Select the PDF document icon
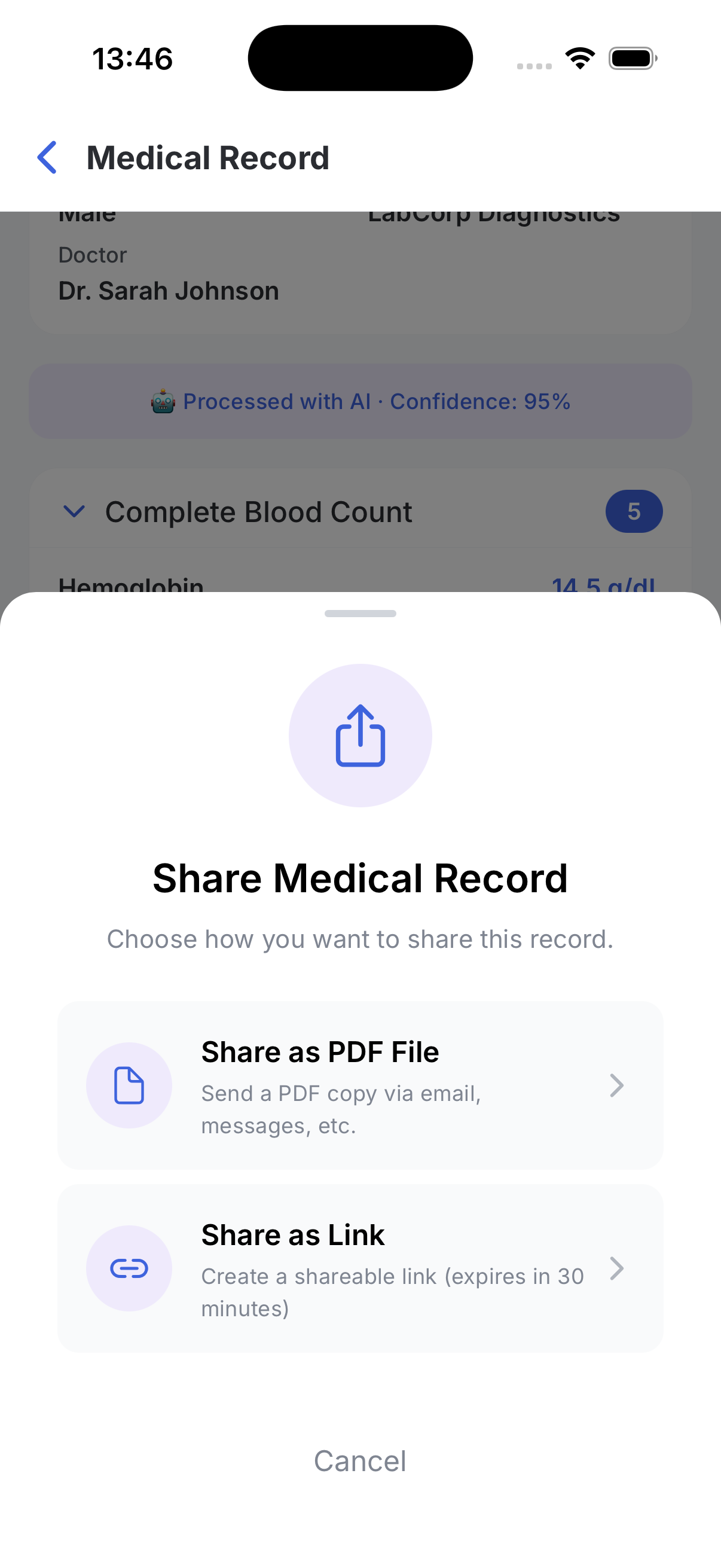The image size is (721, 1568). pos(129,1085)
